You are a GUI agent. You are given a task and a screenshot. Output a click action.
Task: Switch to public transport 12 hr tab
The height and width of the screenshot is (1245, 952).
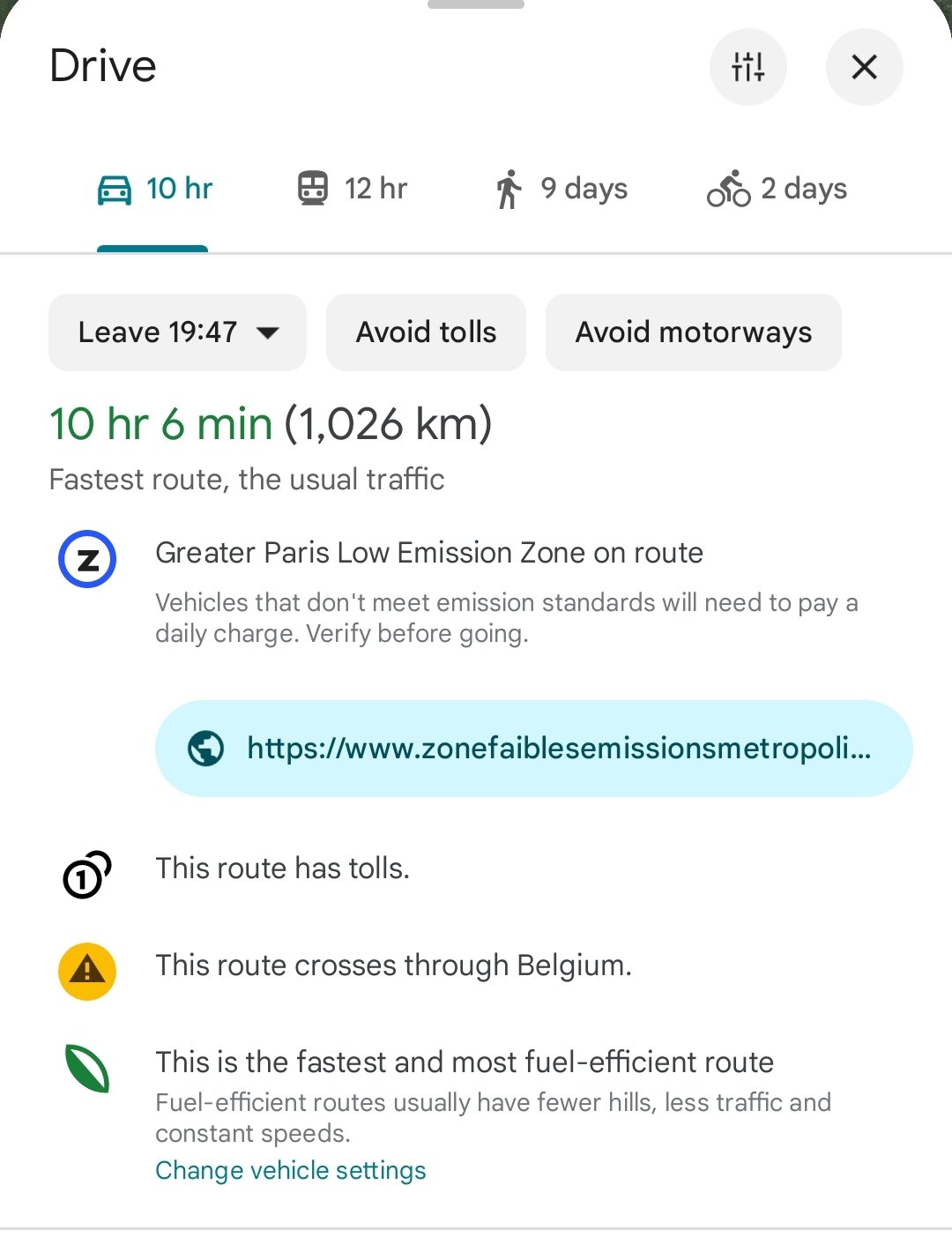pos(353,189)
